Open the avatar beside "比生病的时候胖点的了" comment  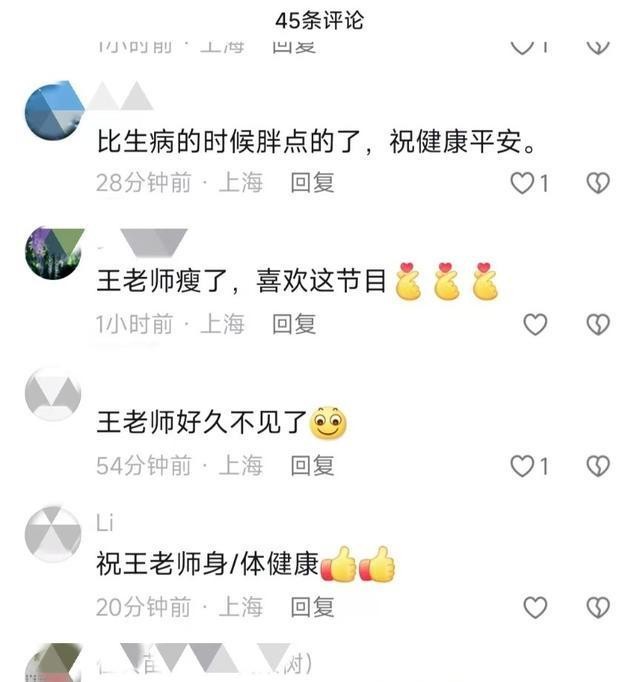[x=51, y=111]
